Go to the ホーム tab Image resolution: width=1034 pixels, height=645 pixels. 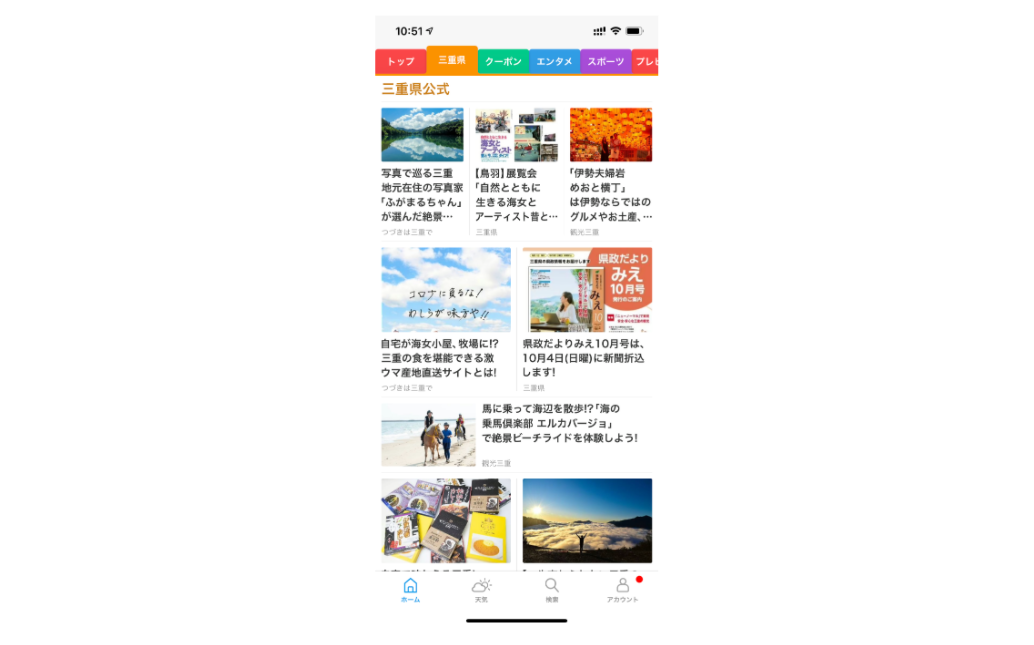pos(410,590)
